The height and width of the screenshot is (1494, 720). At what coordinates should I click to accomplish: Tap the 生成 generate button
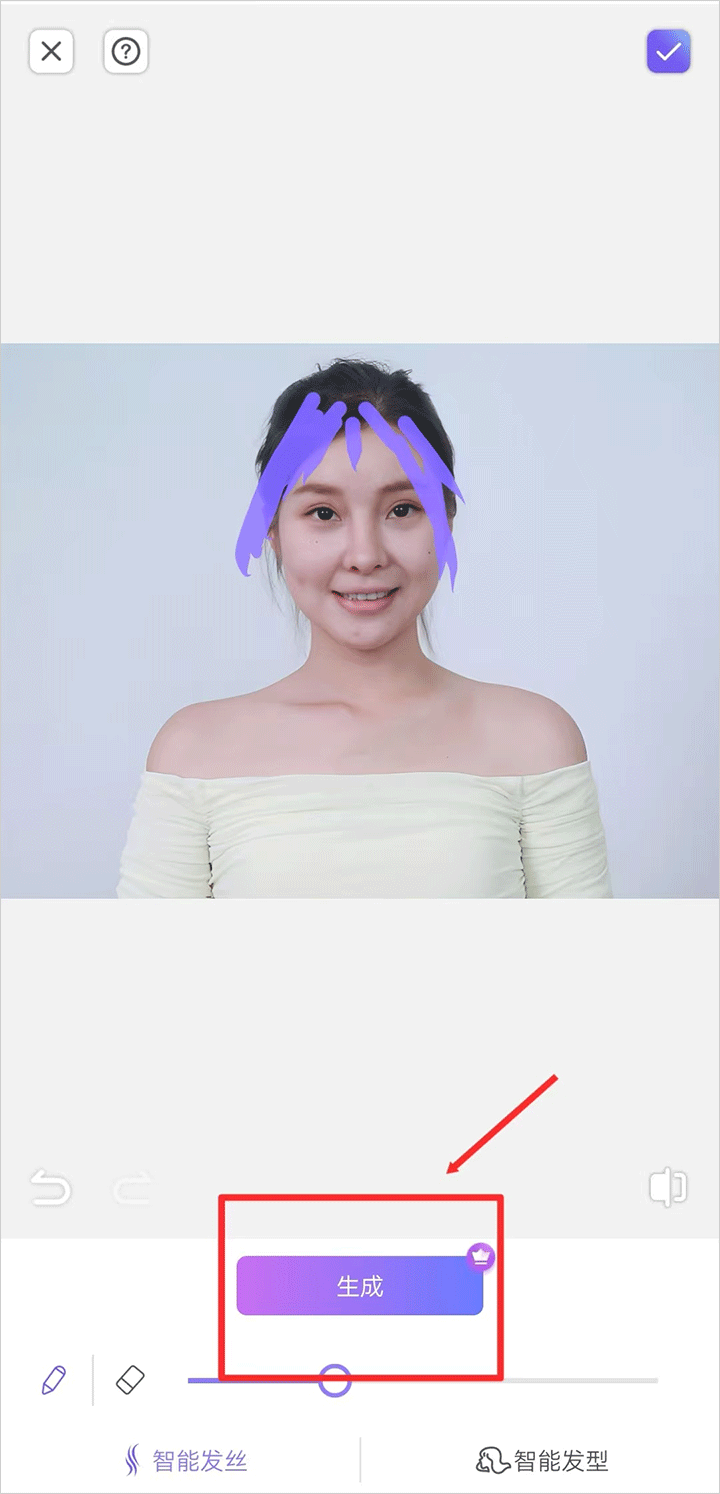[360, 1286]
